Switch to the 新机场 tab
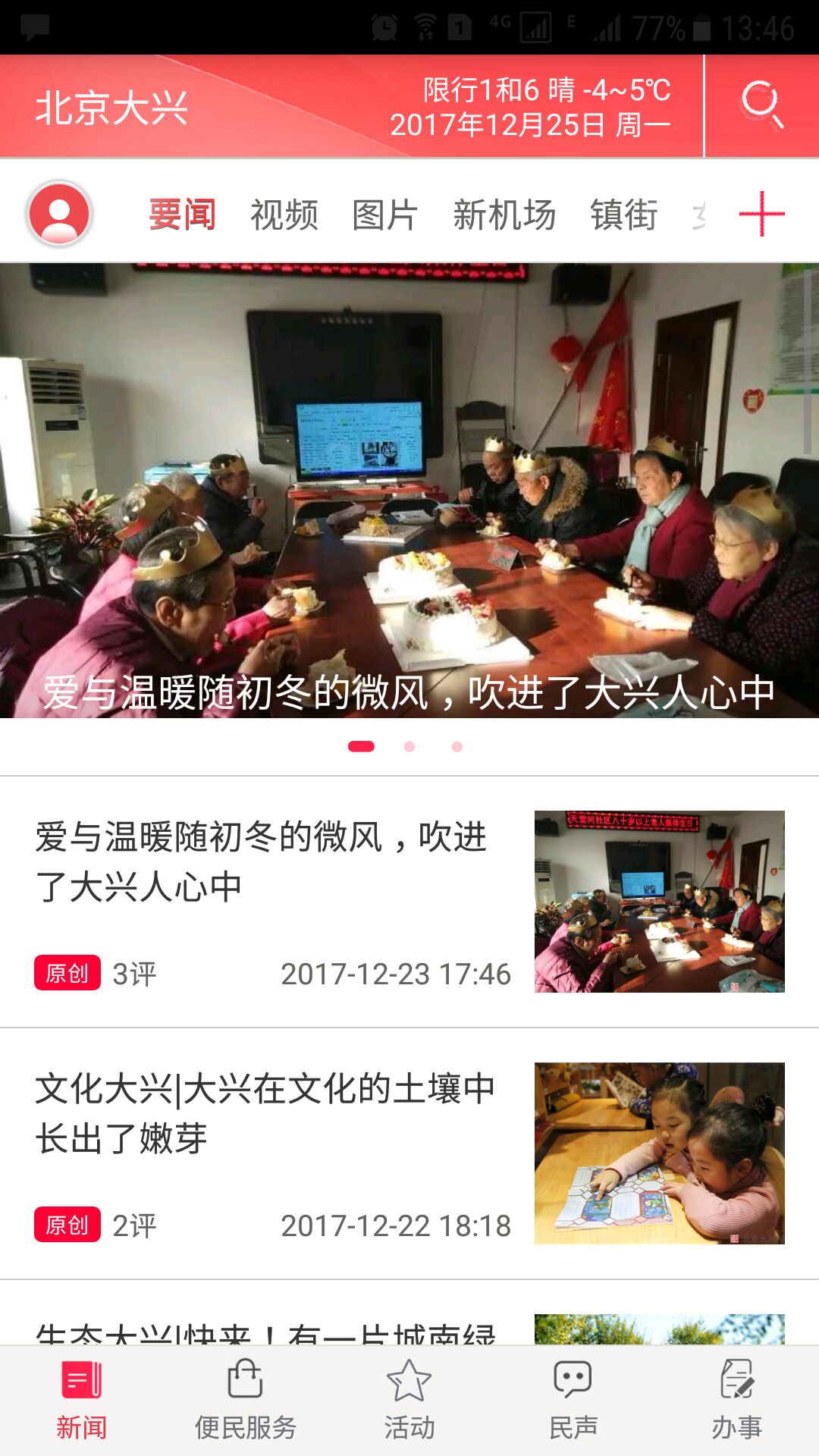 504,215
